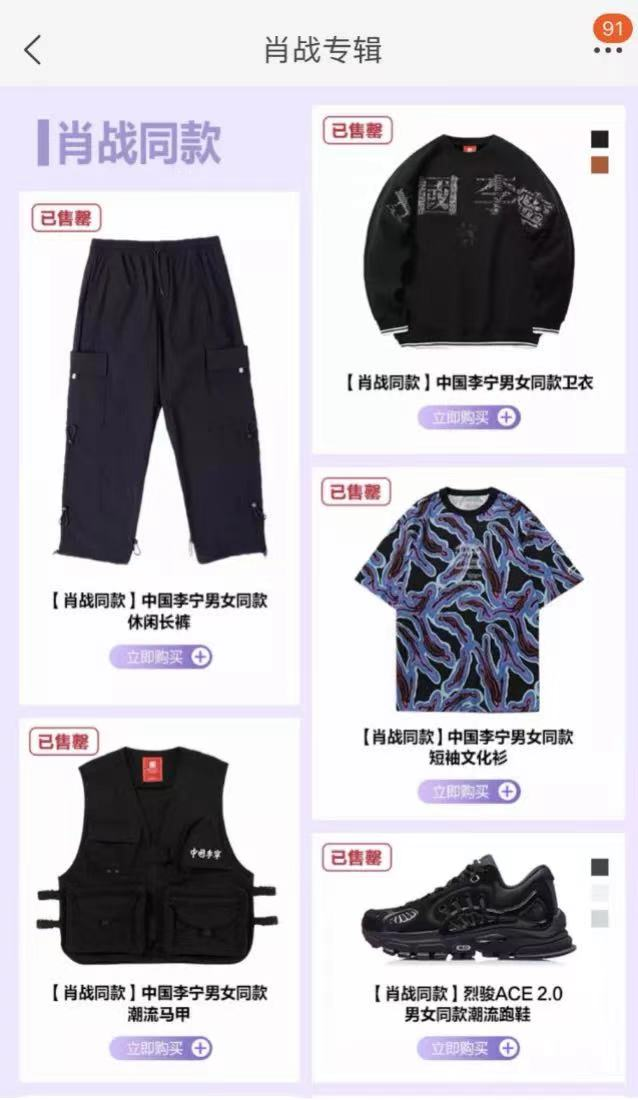Viewport: 638px width, 1100px height.
Task: Open the 休闲长裤 cargo pants card
Action: pos(160,400)
